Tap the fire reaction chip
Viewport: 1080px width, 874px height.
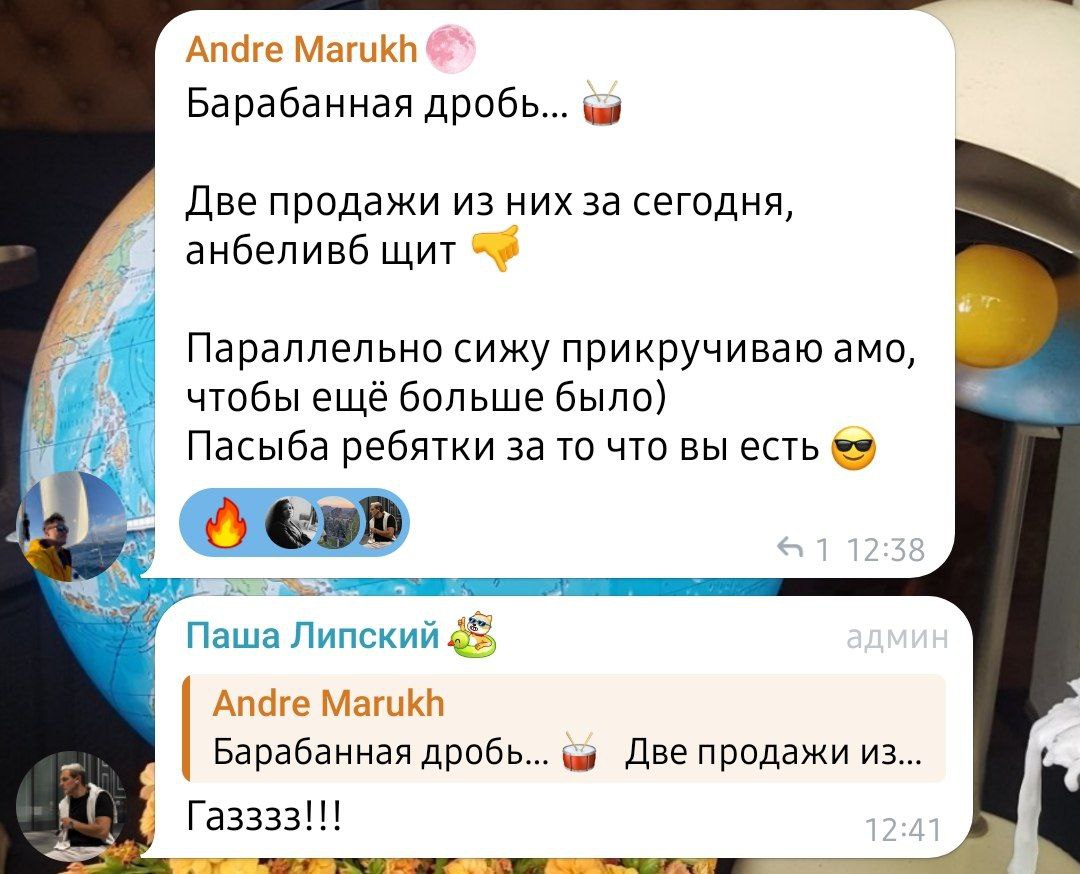pos(293,522)
